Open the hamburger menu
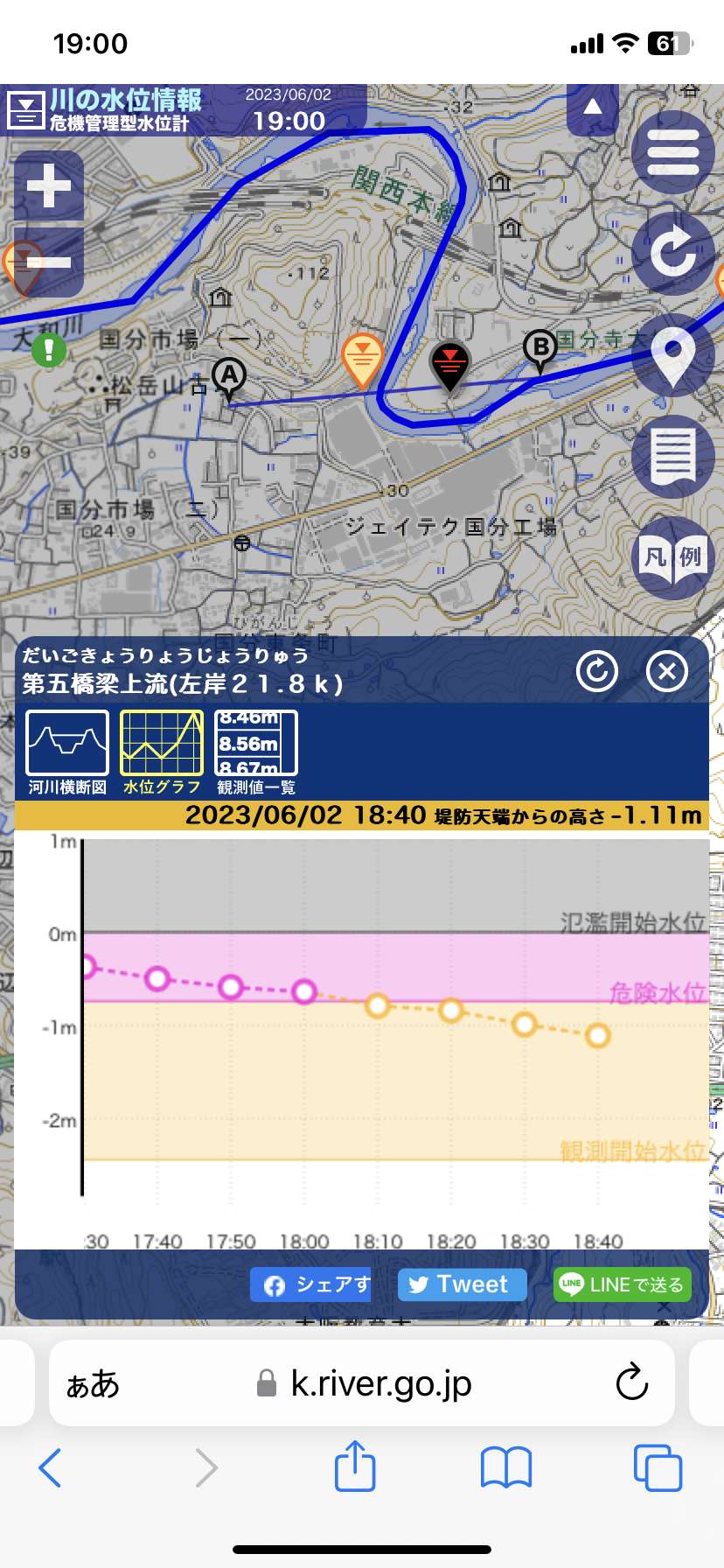Viewport: 724px width, 1568px height. [672, 152]
